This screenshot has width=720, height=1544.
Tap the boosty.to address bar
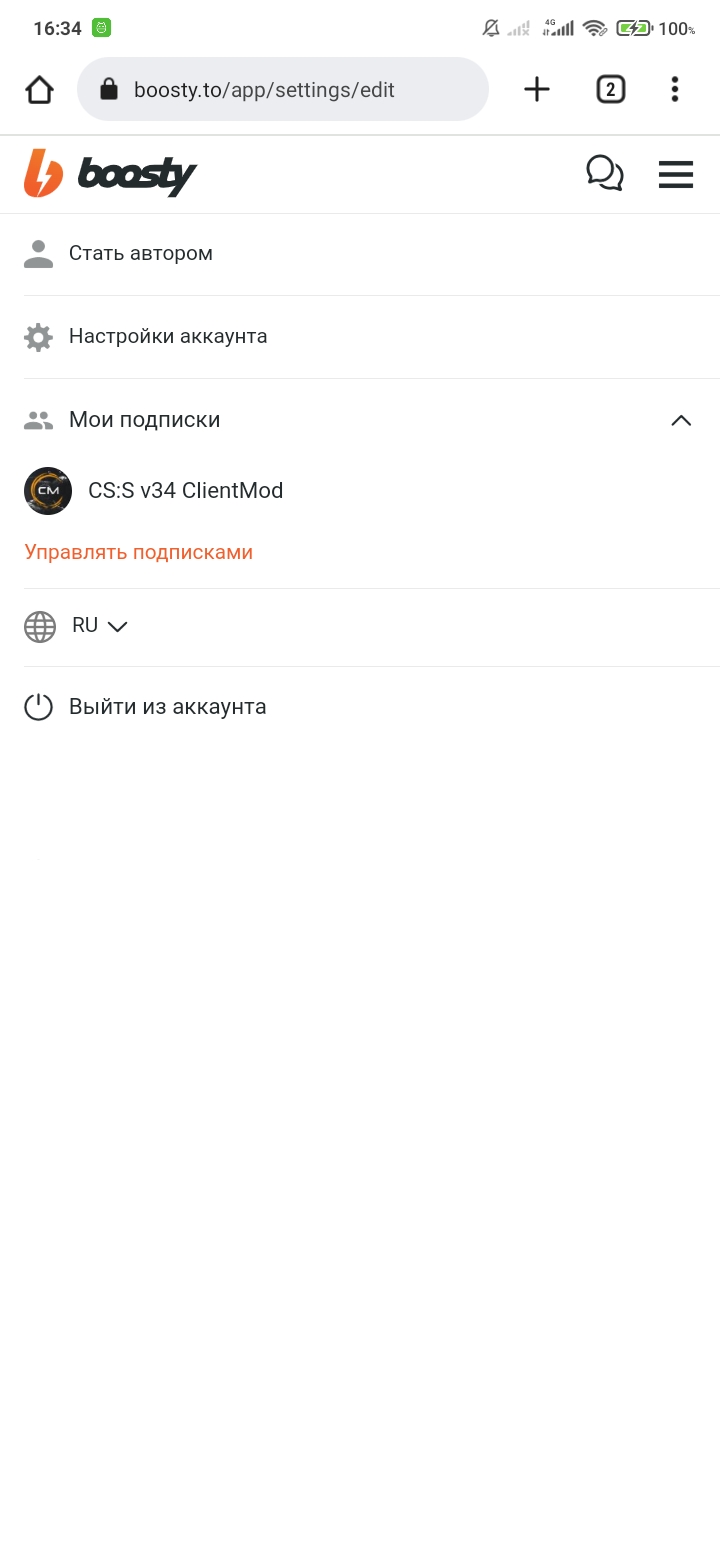point(282,90)
